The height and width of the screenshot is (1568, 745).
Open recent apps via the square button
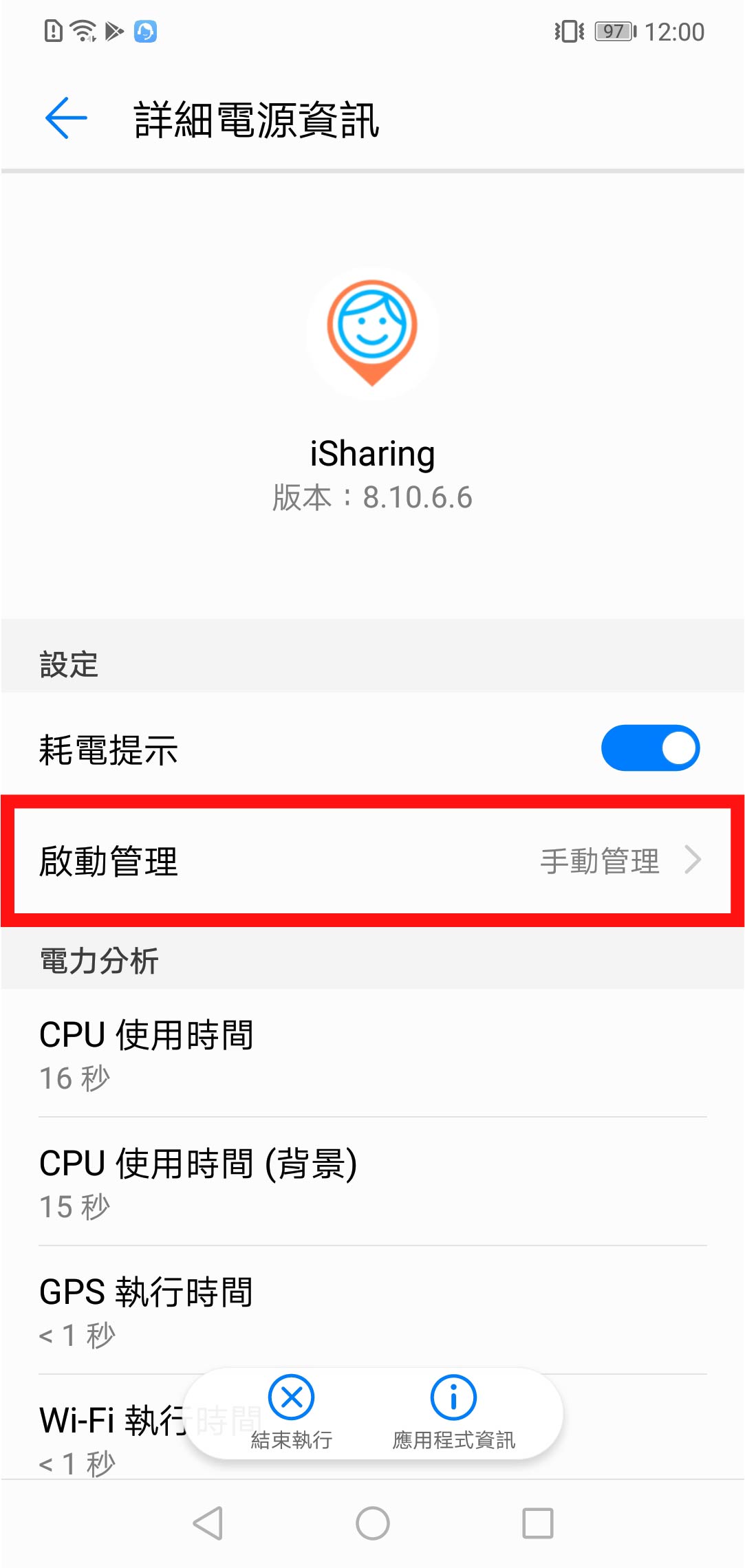point(537,1523)
